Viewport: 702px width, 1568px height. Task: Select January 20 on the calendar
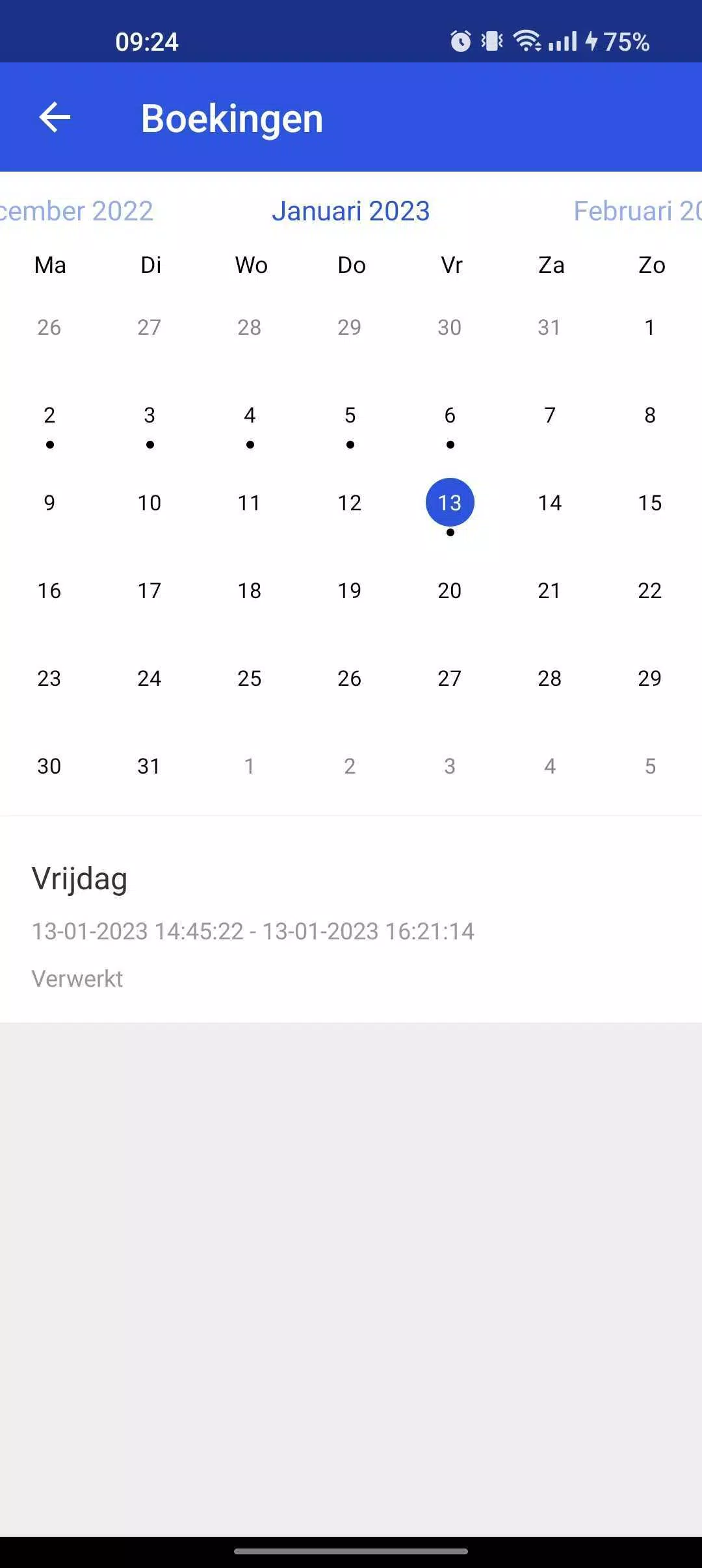(x=450, y=590)
